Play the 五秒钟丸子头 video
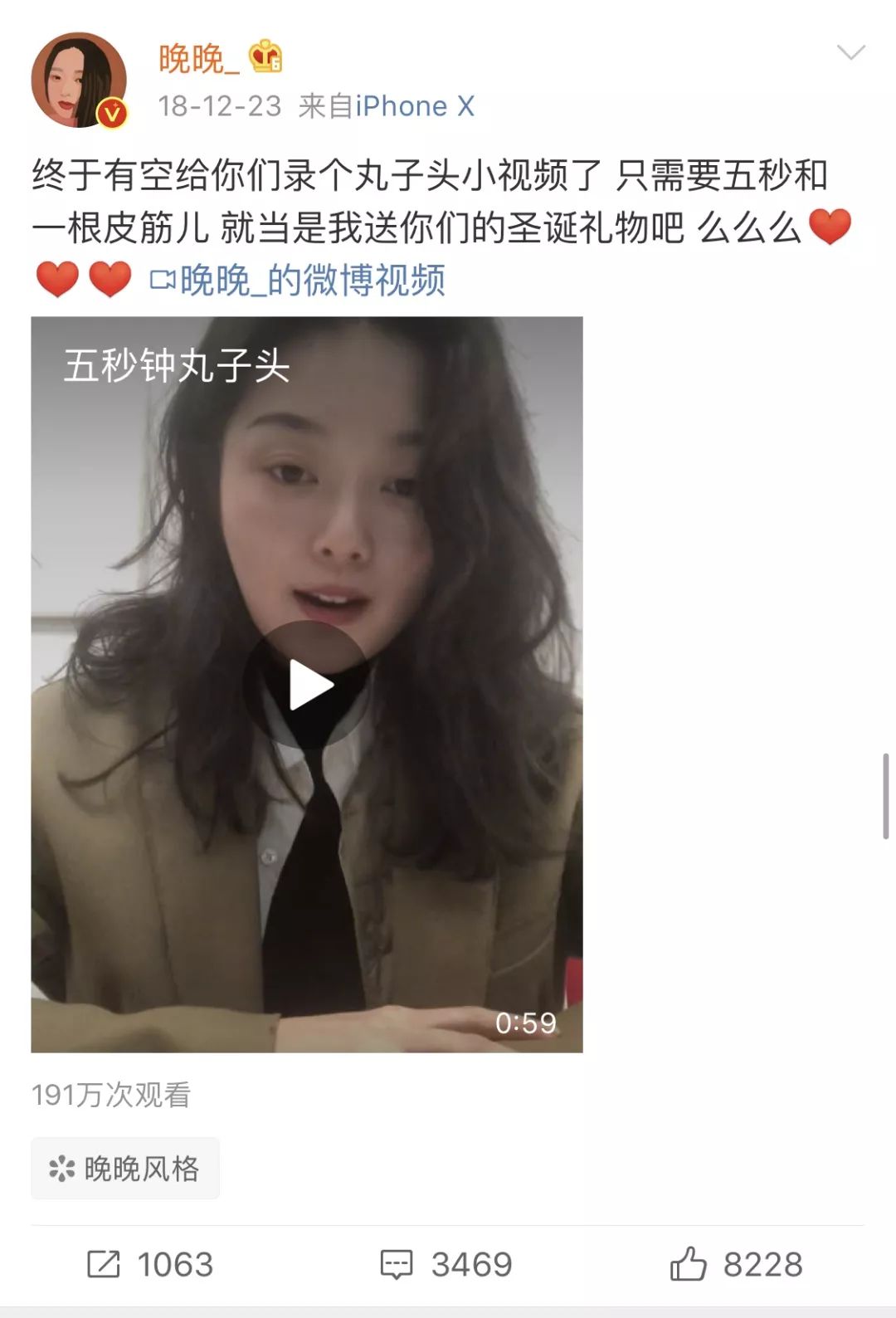Screen dimensions: 896x1318 (307, 685)
